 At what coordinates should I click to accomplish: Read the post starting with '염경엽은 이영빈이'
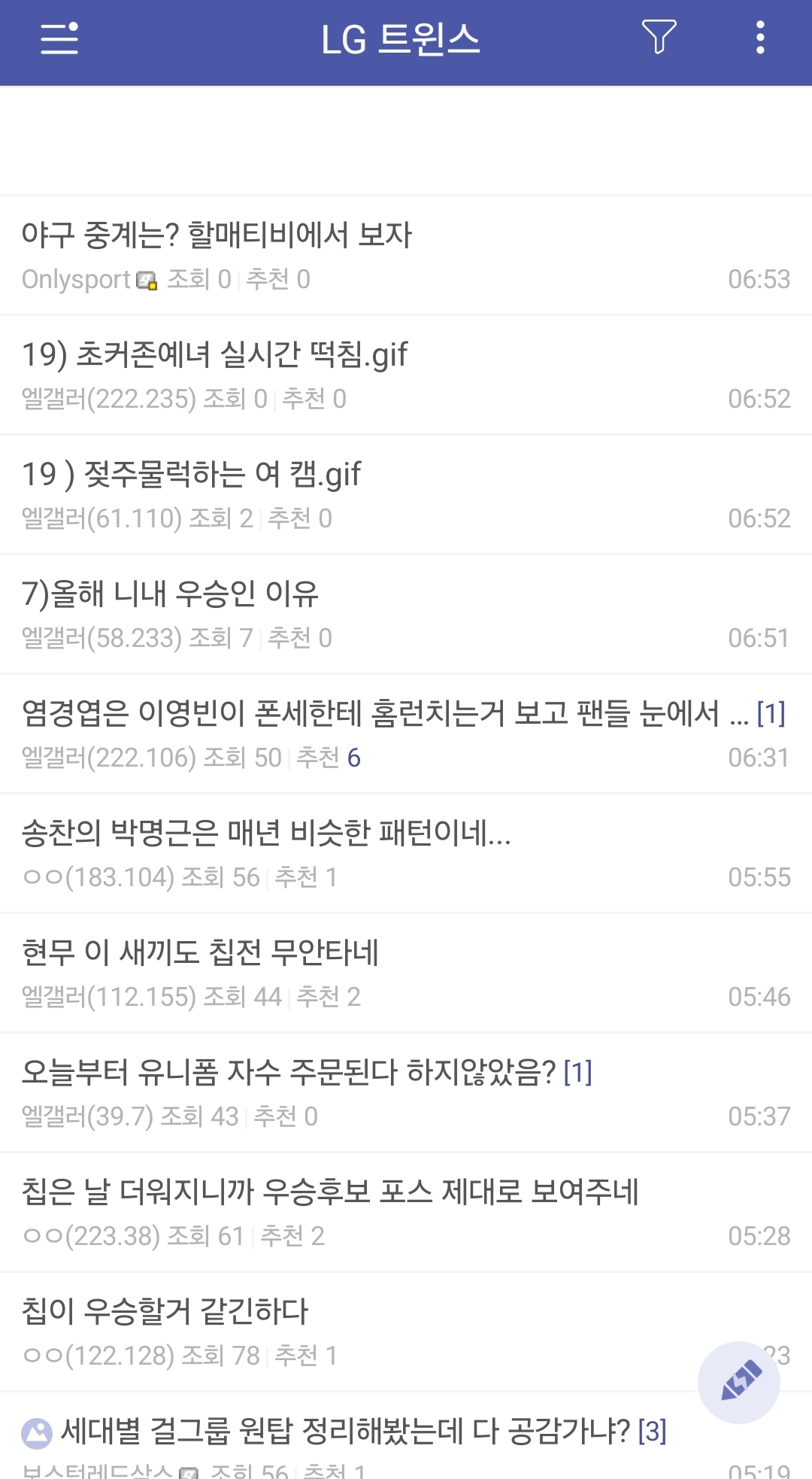371,714
